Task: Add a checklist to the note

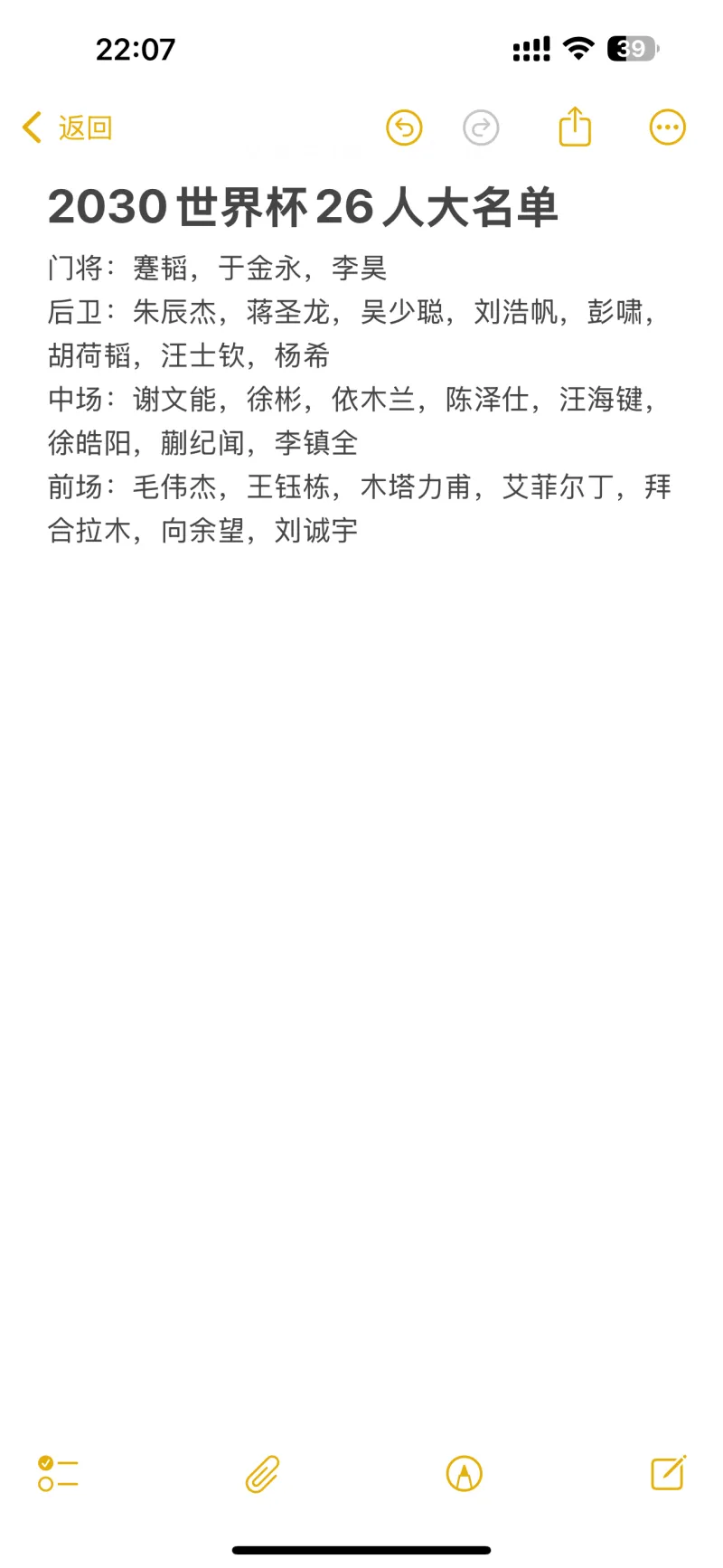Action: pos(58,1473)
